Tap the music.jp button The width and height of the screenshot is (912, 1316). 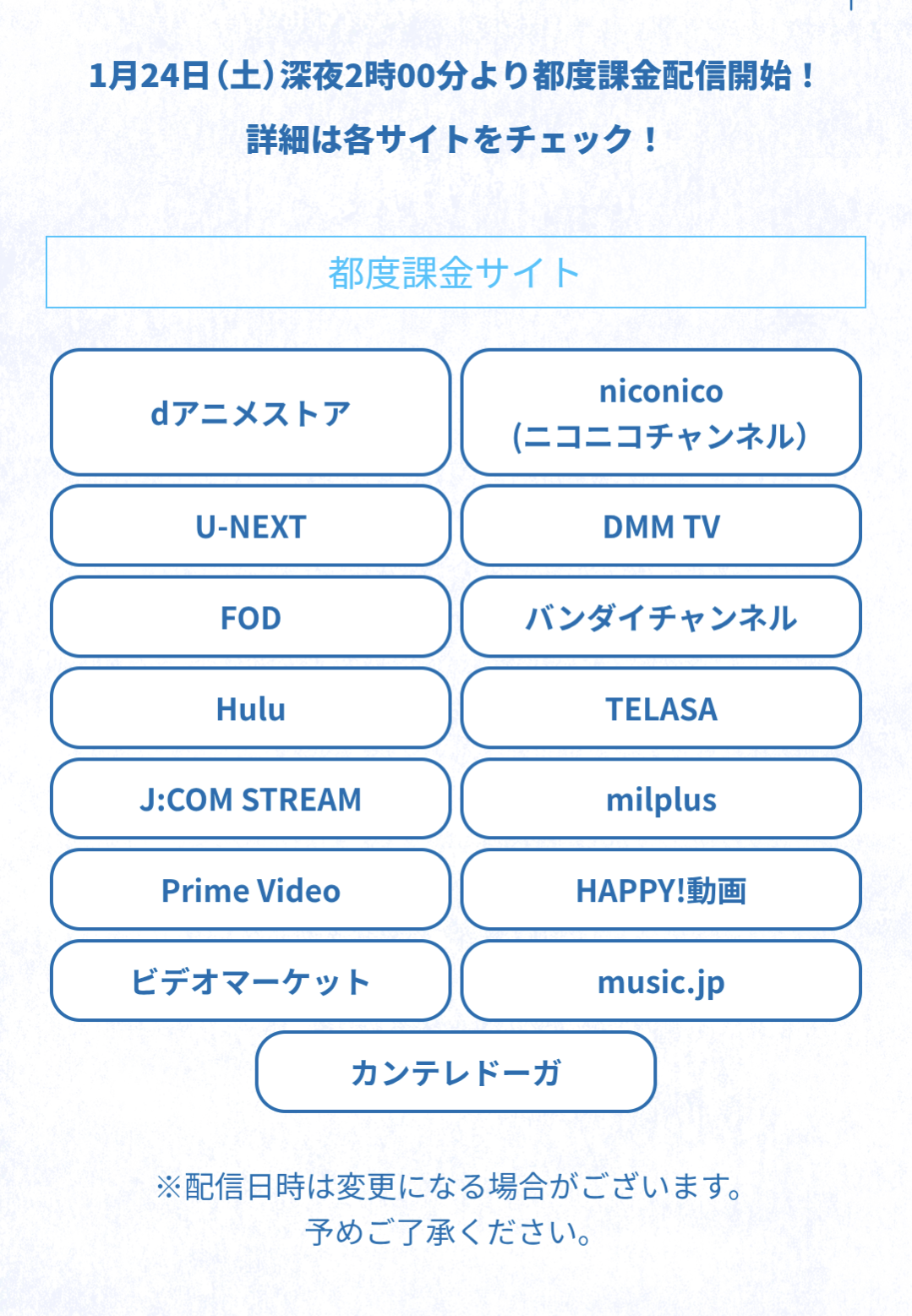pos(661,981)
